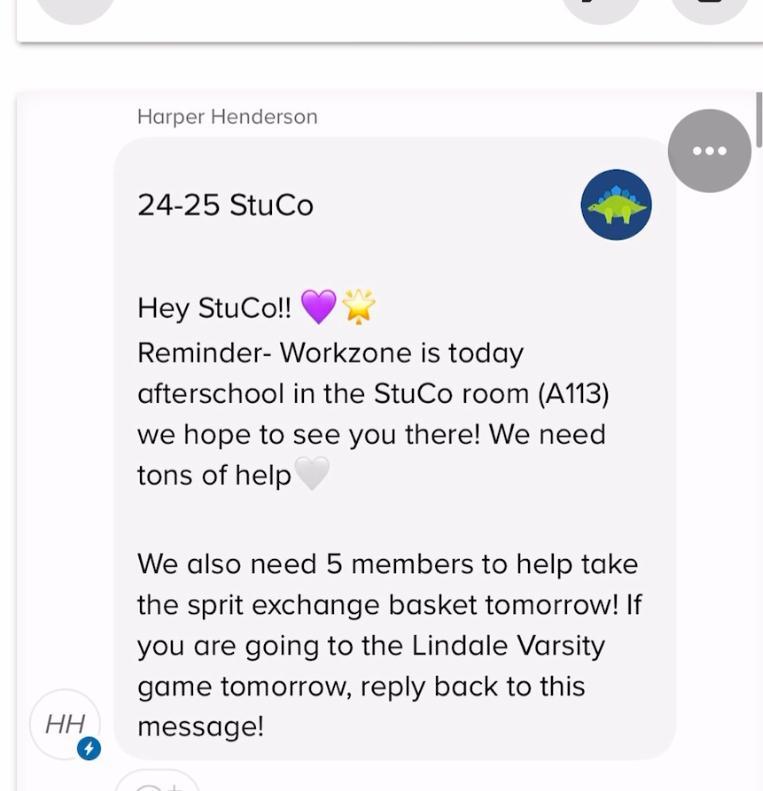Open the 24-25 StuCo class dinosaur icon
The image size is (763, 791).
pyautogui.click(x=616, y=205)
